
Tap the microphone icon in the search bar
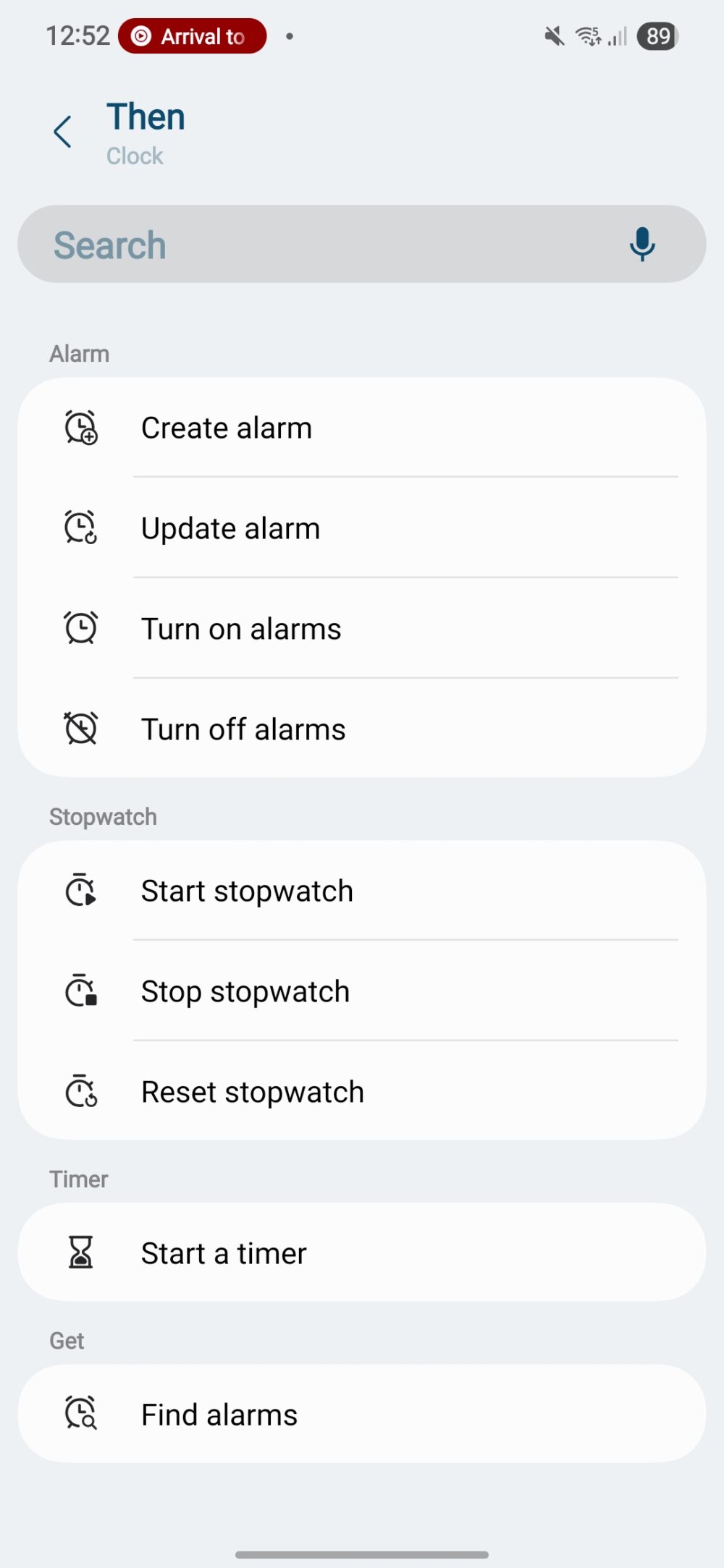pyautogui.click(x=641, y=244)
